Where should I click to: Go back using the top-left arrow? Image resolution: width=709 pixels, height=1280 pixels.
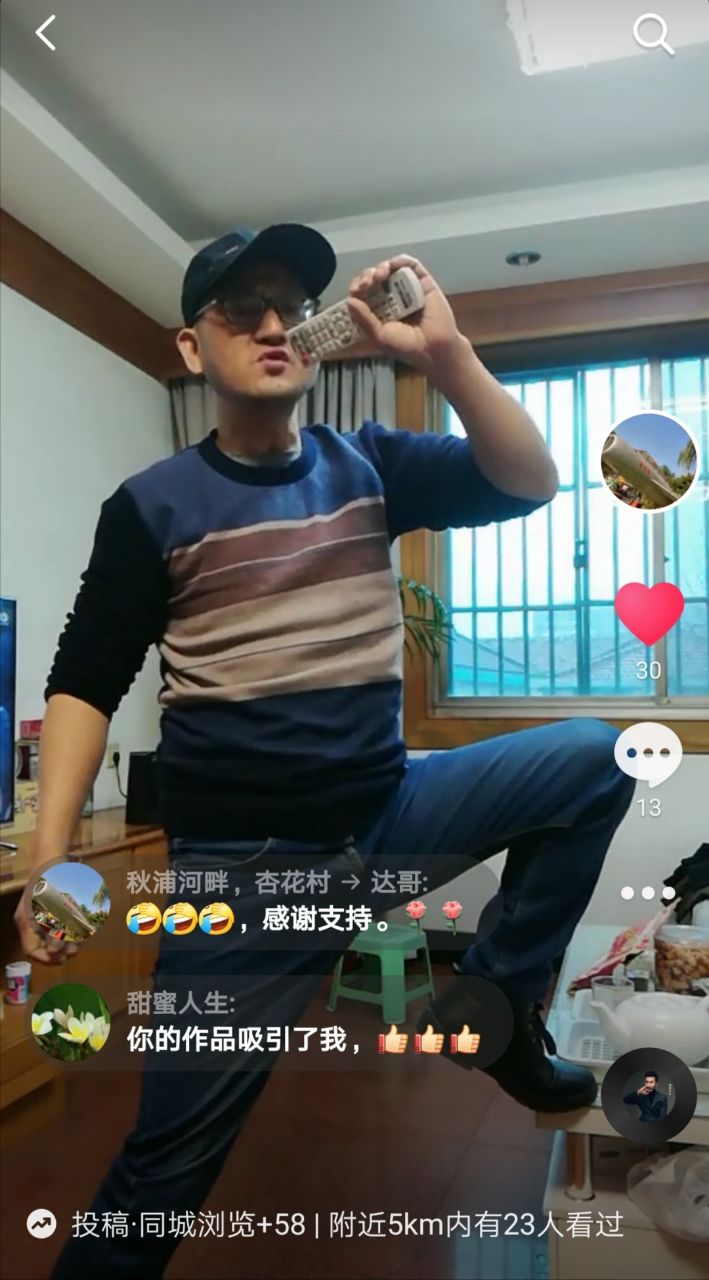pos(46,34)
